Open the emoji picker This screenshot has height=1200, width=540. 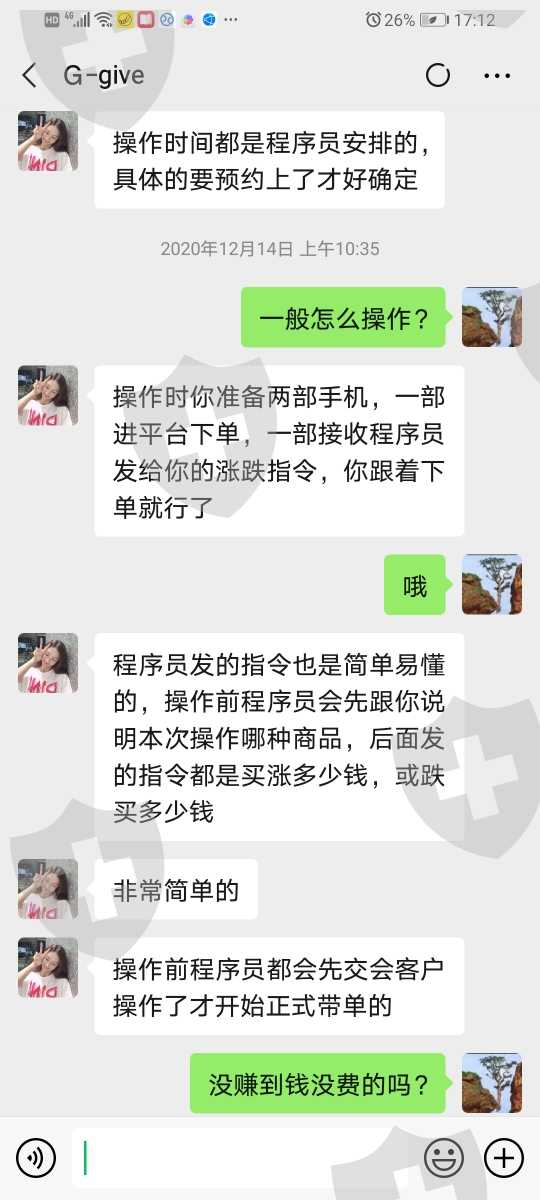coord(443,1158)
